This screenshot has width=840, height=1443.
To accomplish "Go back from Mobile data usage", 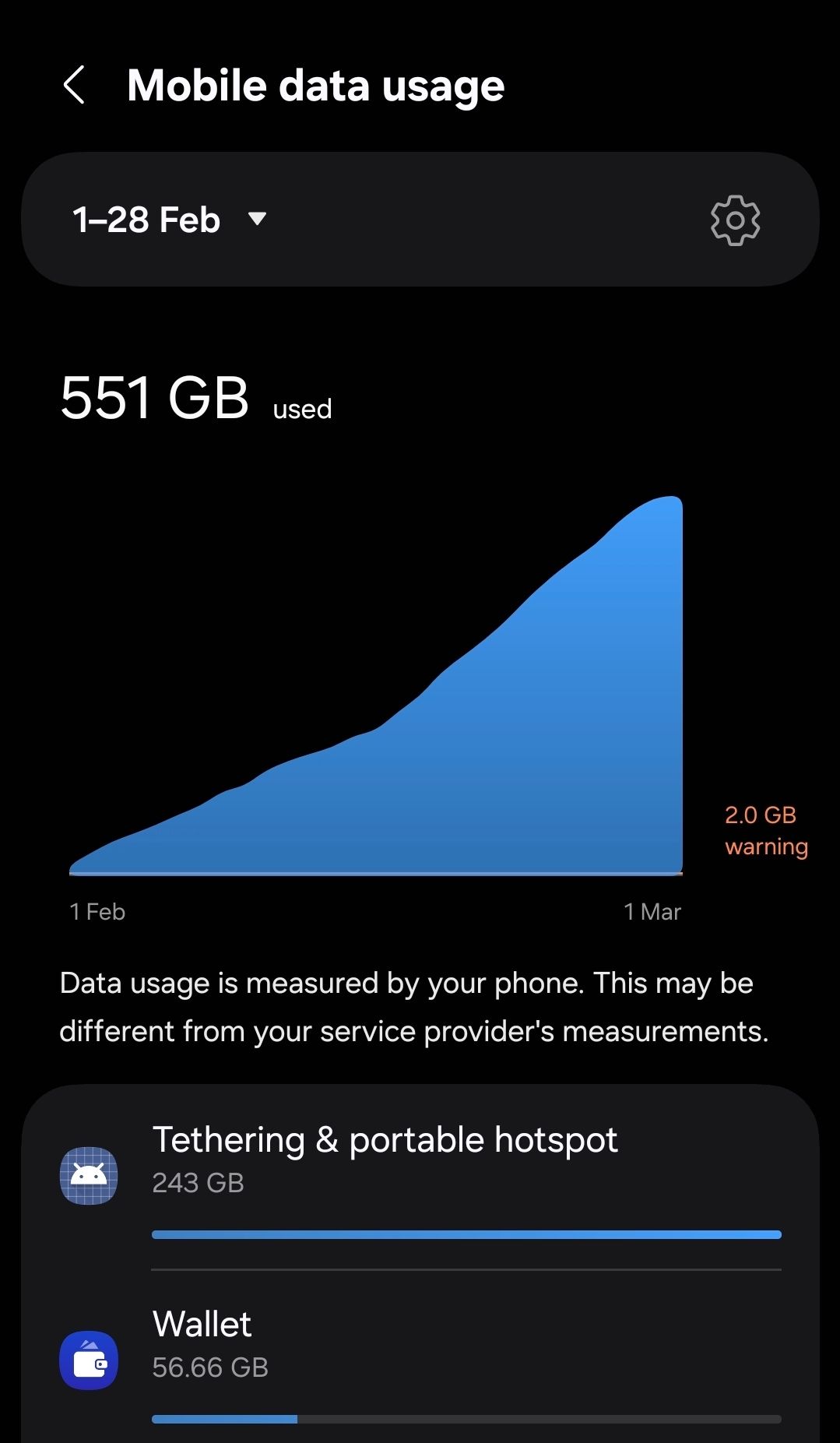I will [x=74, y=85].
